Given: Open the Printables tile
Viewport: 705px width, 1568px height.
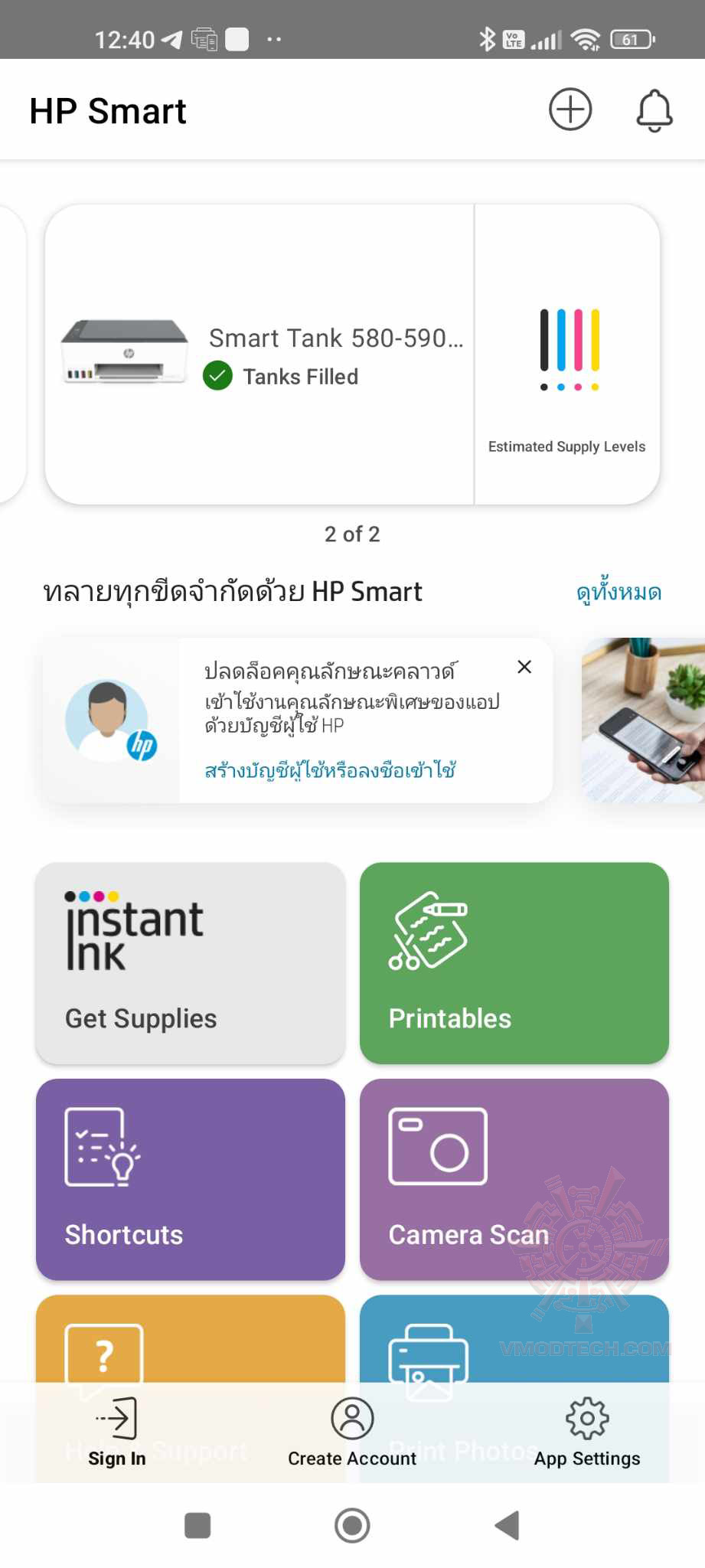Looking at the screenshot, I should (514, 963).
